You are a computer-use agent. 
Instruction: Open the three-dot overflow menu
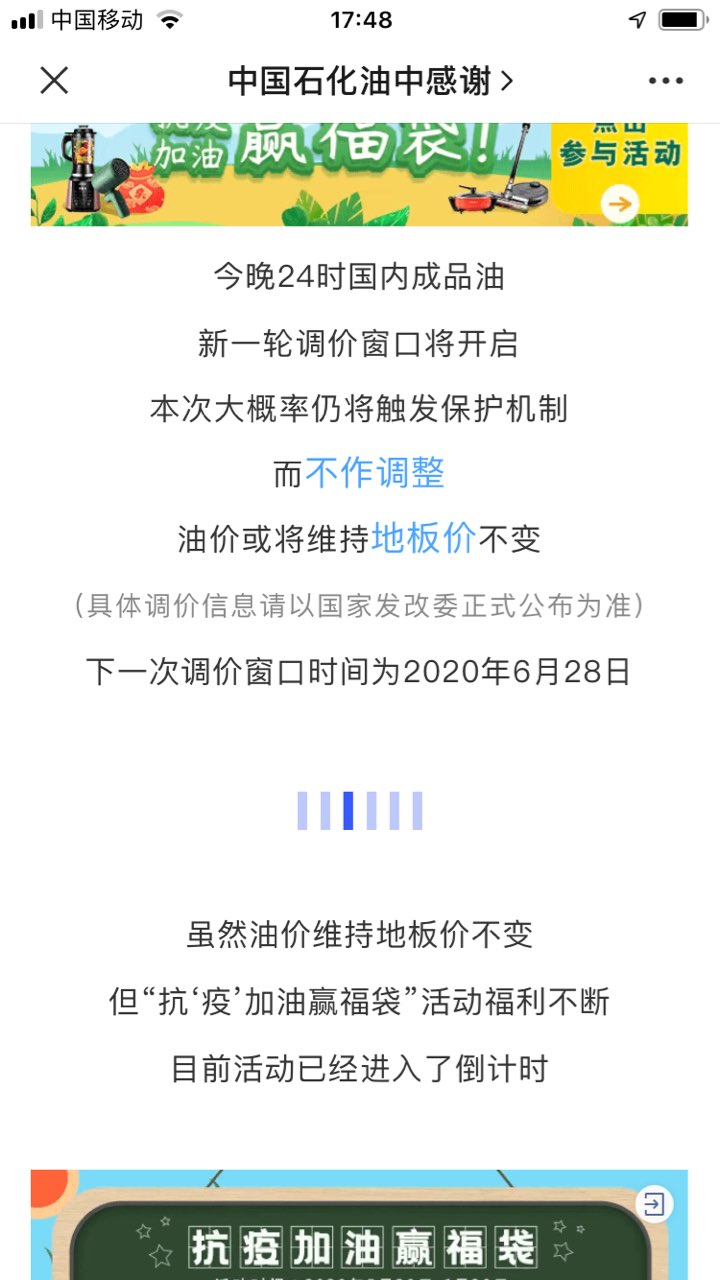coord(665,81)
